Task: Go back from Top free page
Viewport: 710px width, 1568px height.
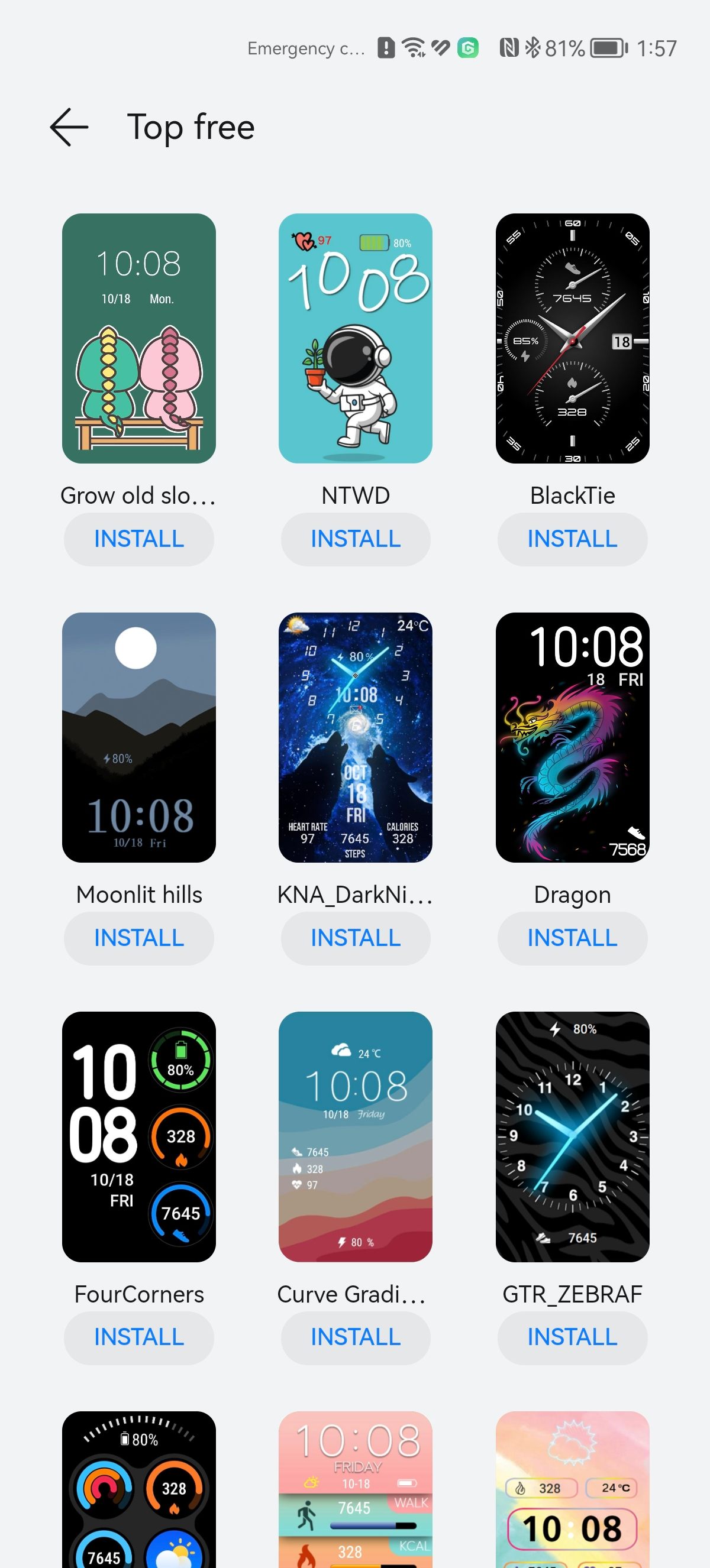Action: coord(69,127)
